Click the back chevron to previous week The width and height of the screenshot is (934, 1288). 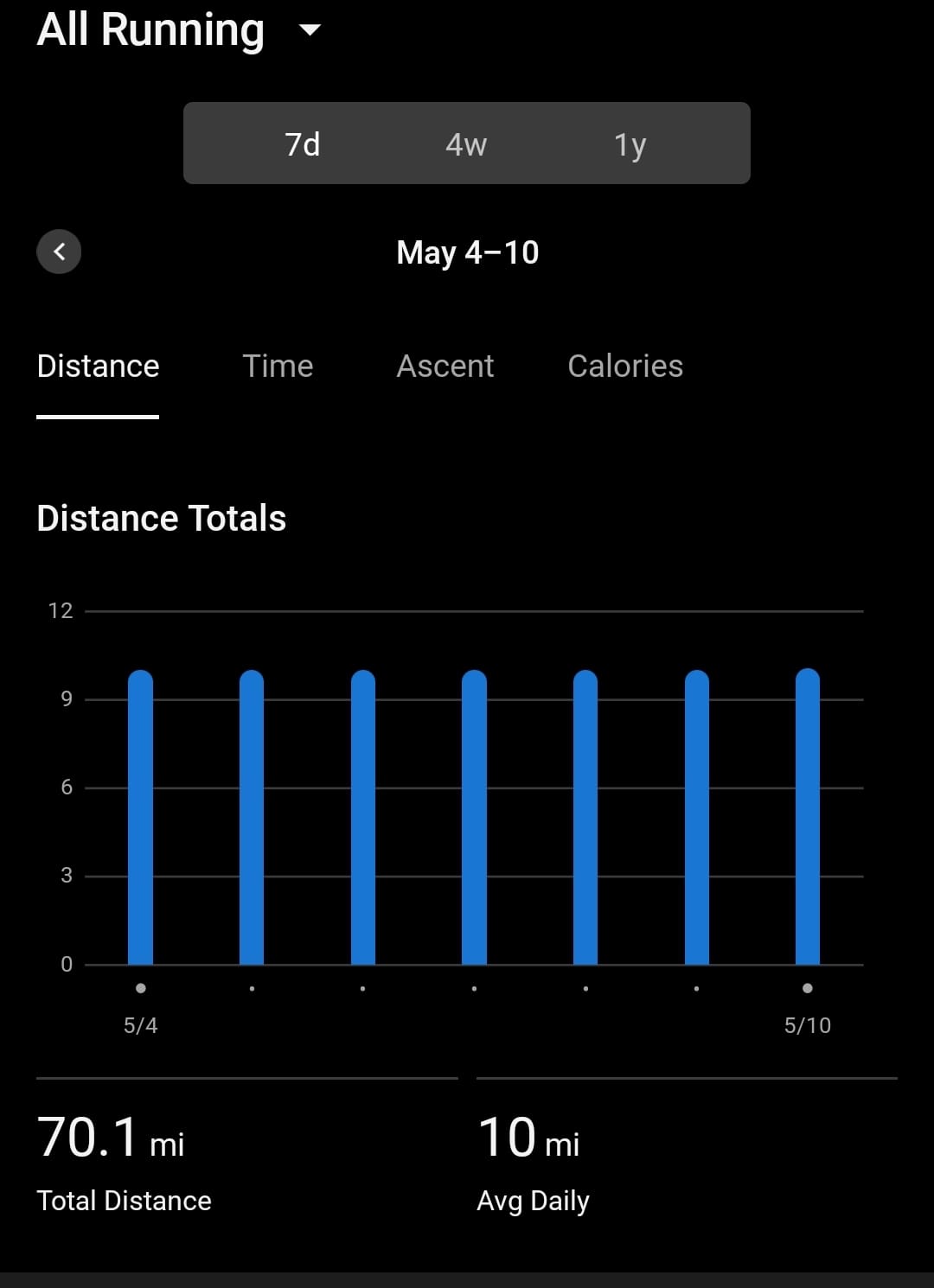[x=59, y=252]
